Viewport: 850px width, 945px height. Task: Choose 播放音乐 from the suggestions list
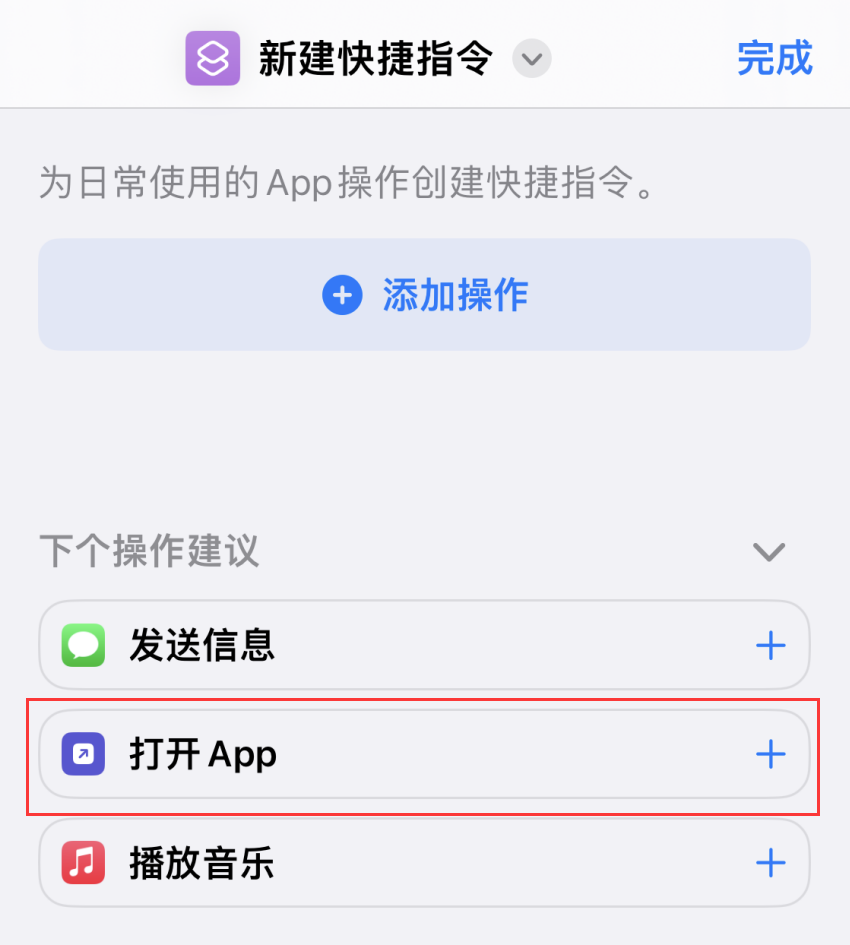(400, 862)
